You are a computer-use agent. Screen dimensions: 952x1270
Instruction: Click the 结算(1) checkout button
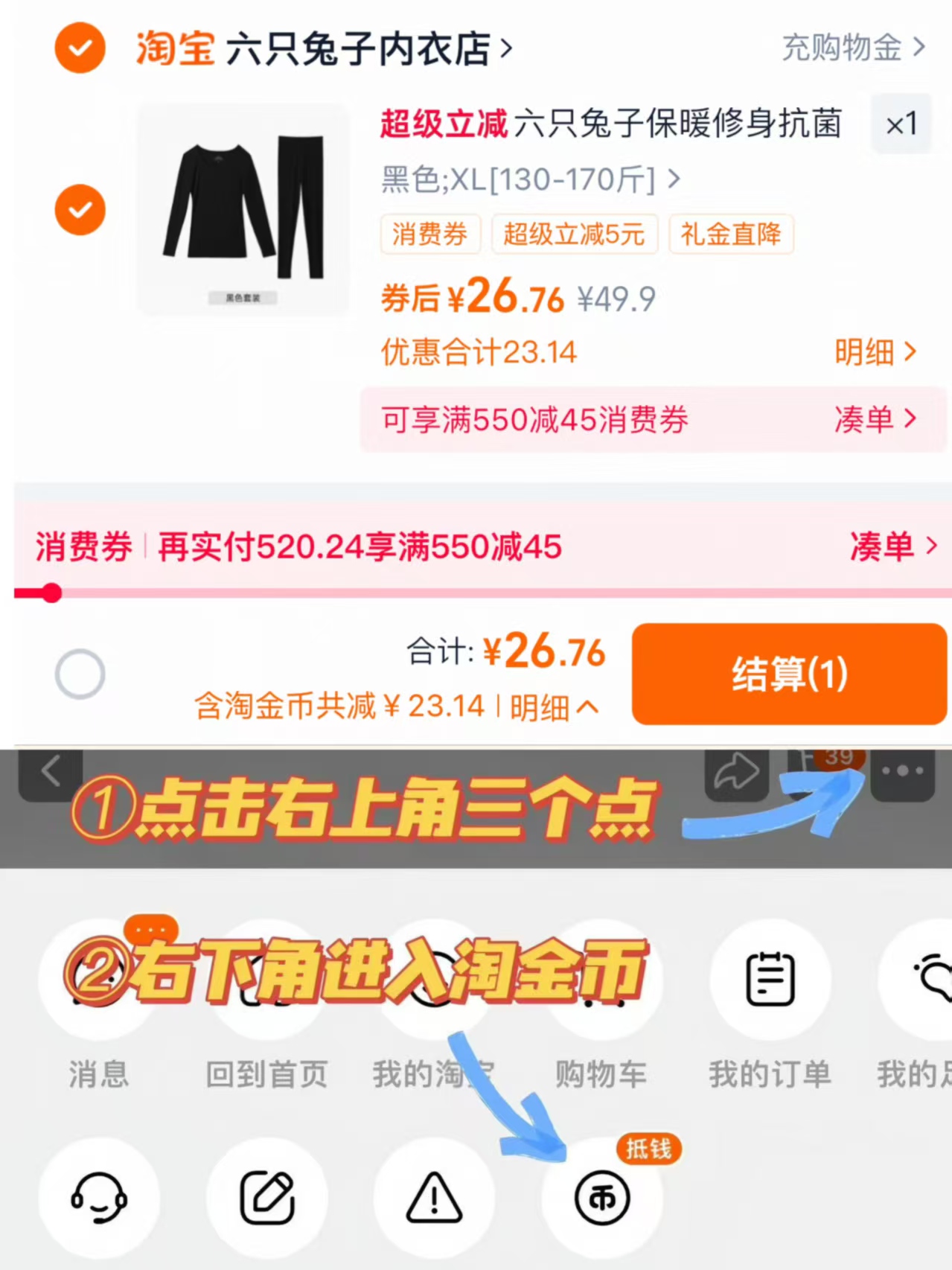point(789,674)
